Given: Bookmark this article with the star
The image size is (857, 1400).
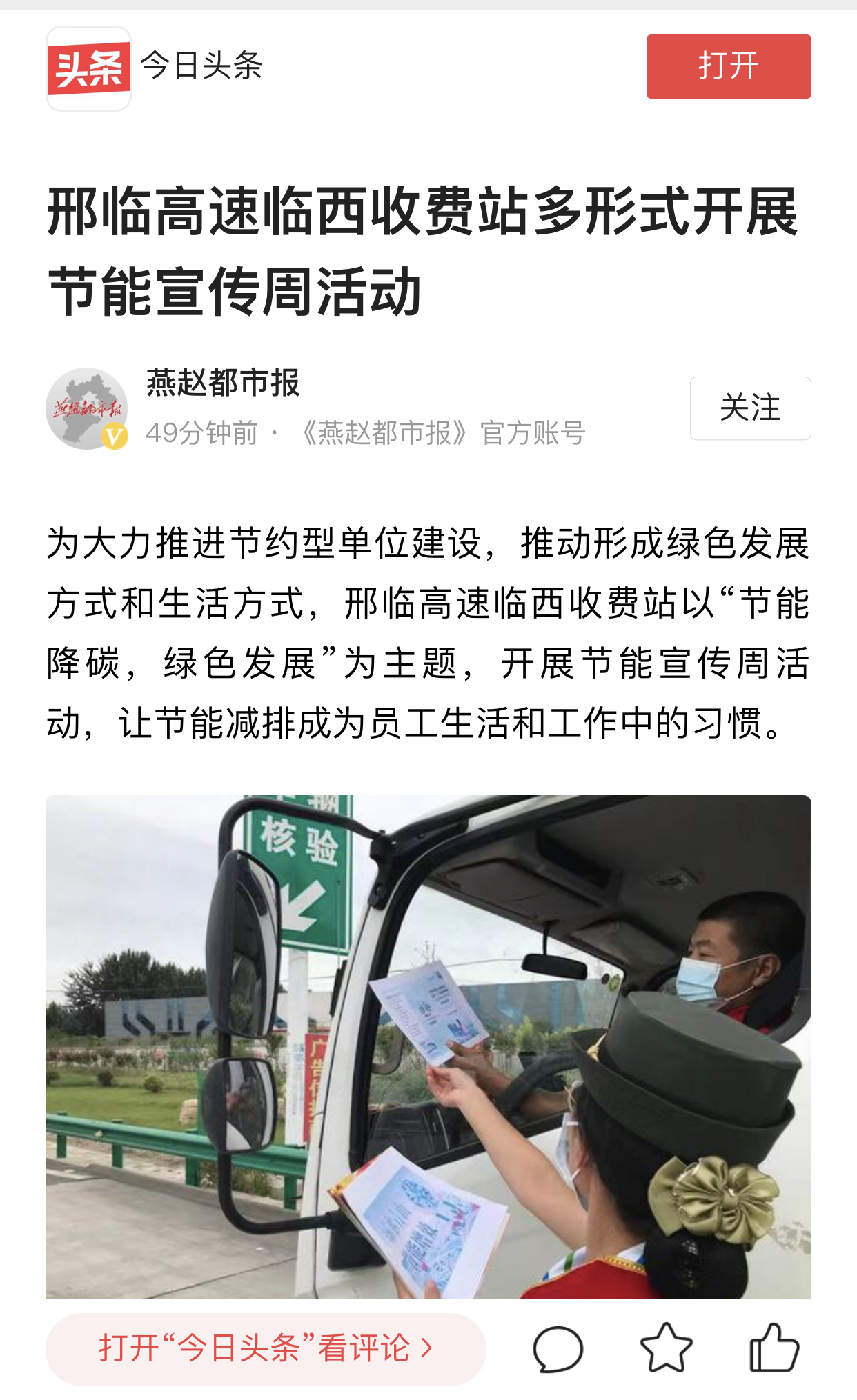Looking at the screenshot, I should click(x=666, y=1348).
